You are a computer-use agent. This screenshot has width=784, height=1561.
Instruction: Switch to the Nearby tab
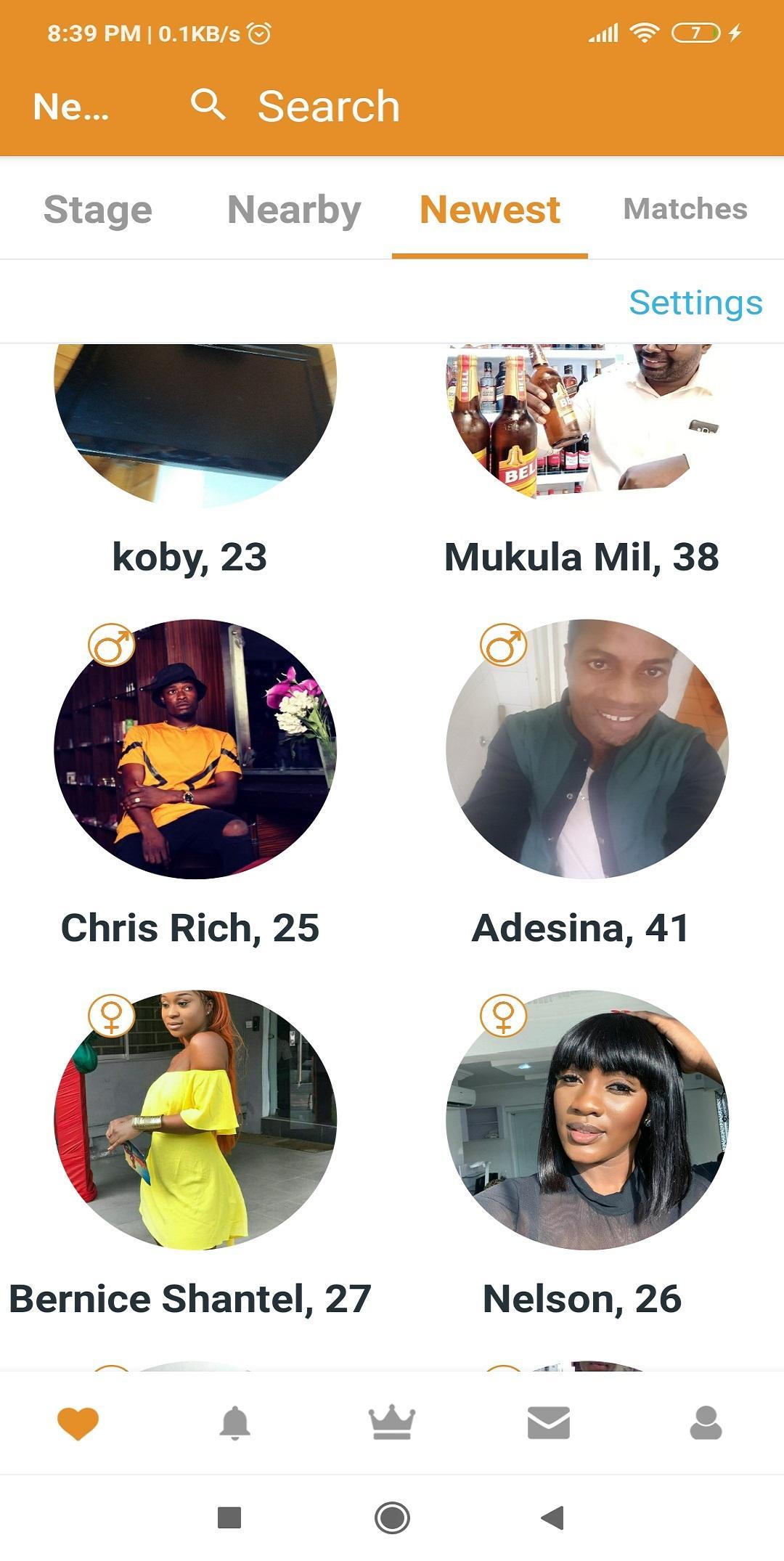point(294,209)
